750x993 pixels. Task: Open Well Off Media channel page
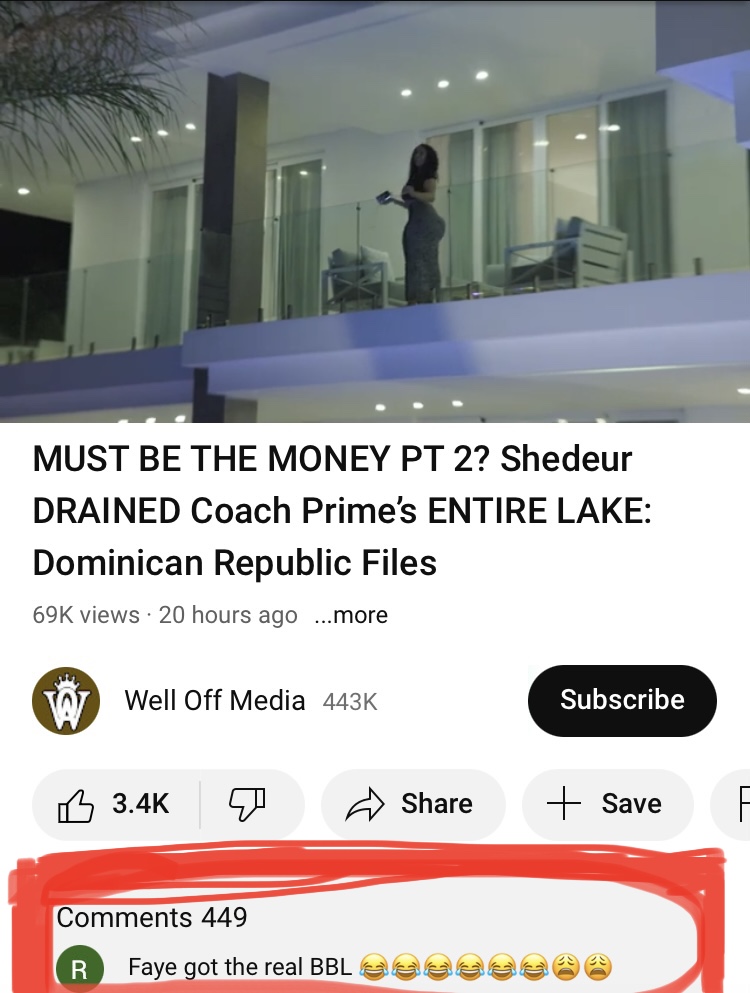pos(214,700)
